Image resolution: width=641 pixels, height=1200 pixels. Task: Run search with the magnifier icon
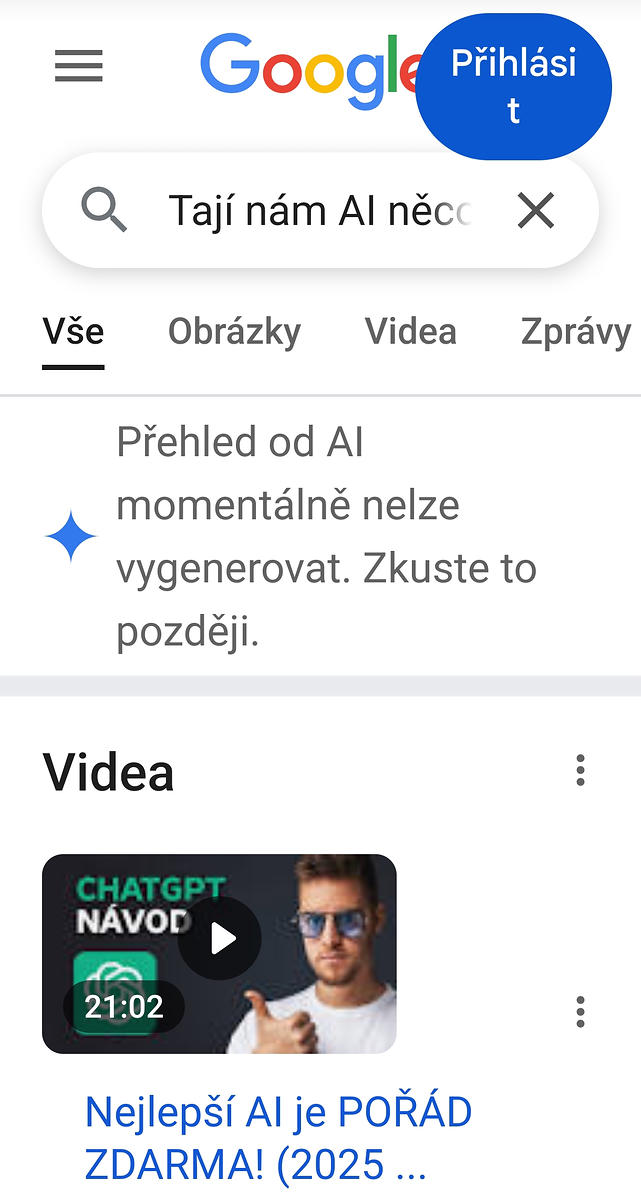tap(104, 211)
